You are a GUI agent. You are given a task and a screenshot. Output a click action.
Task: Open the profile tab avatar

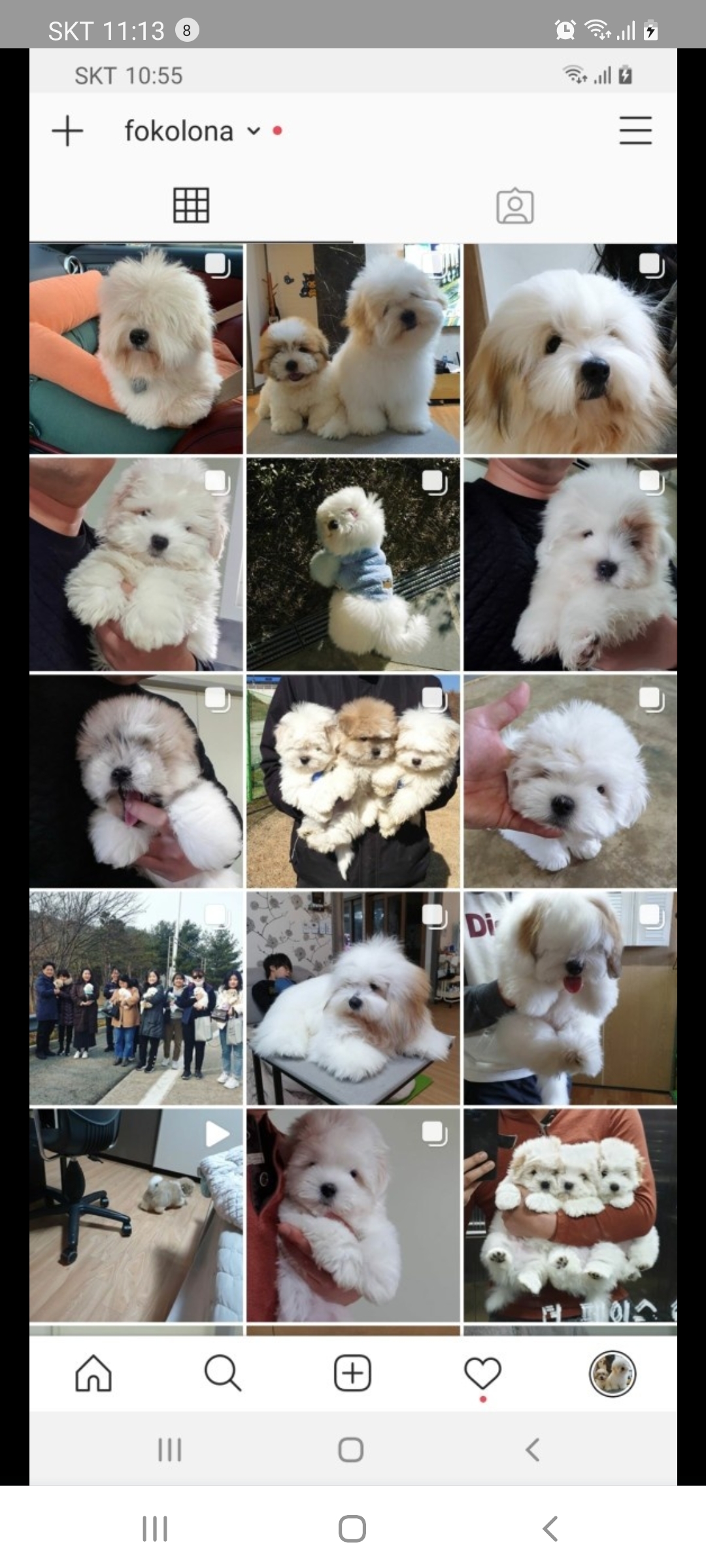pos(612,1373)
